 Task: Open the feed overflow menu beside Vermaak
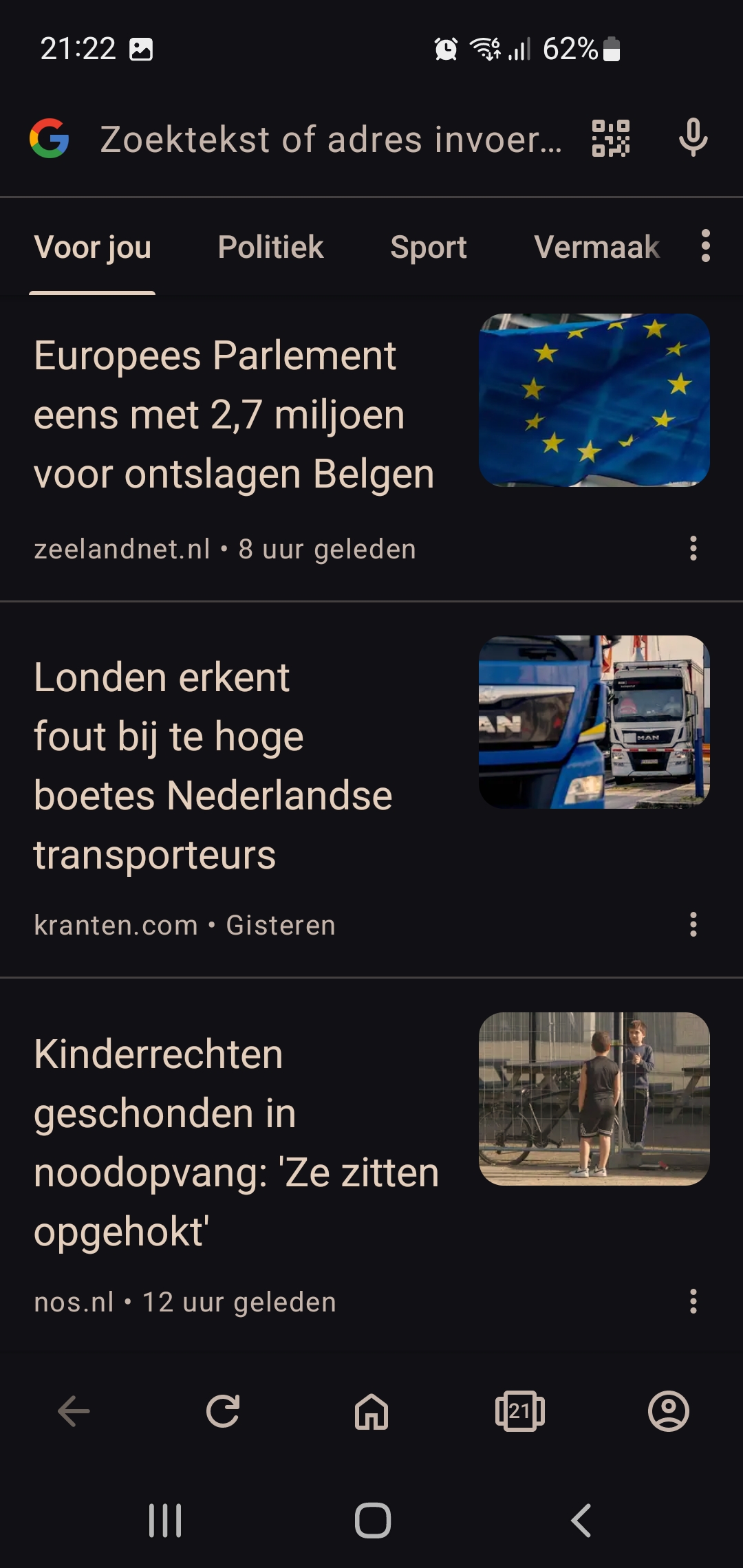[705, 246]
